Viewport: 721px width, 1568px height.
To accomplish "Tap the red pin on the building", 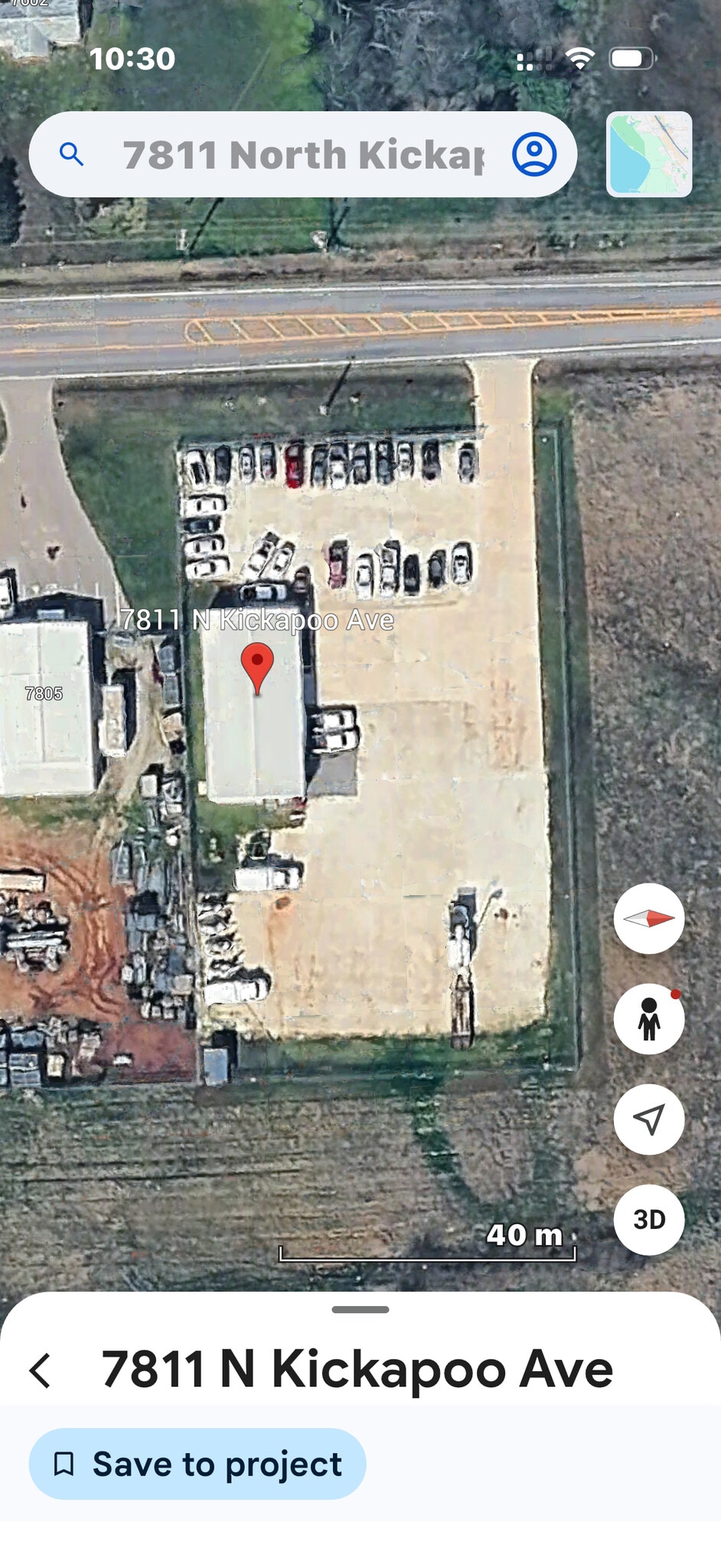I will (257, 668).
